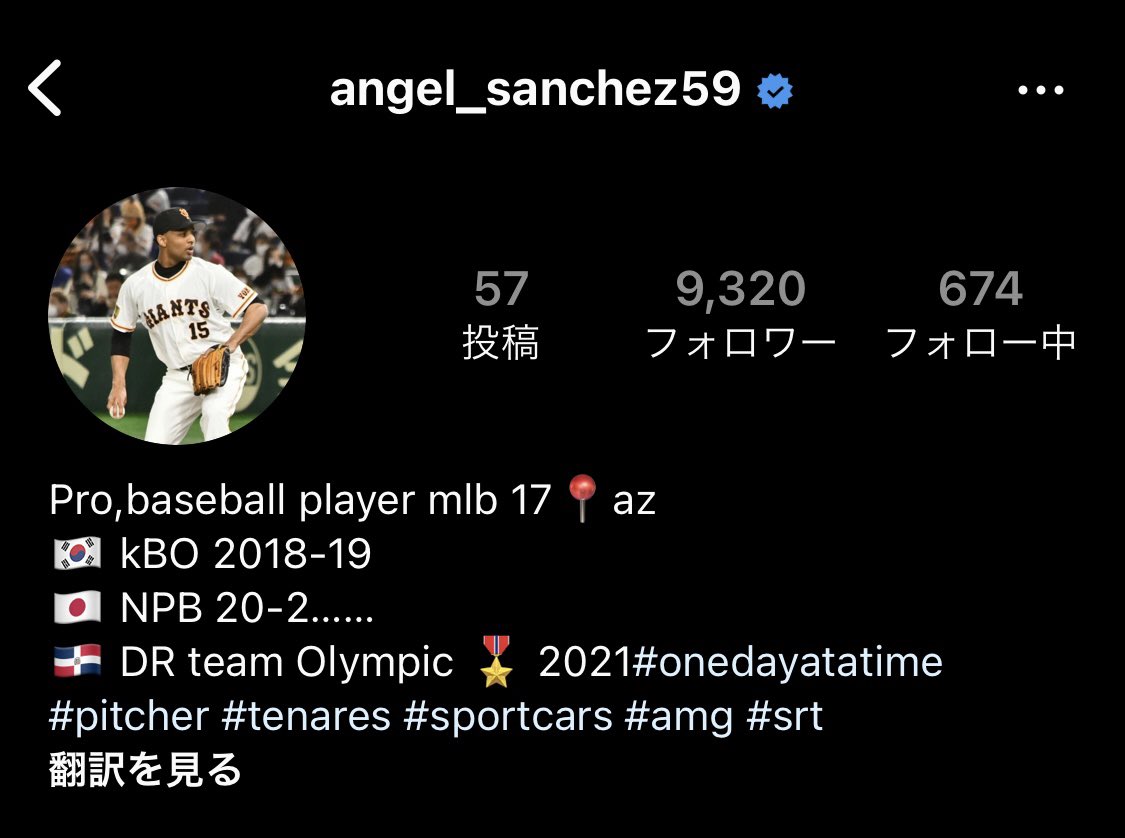Viewport: 1125px width, 838px height.
Task: Open the 9,320 followers (フォロワー) list
Action: [740, 316]
